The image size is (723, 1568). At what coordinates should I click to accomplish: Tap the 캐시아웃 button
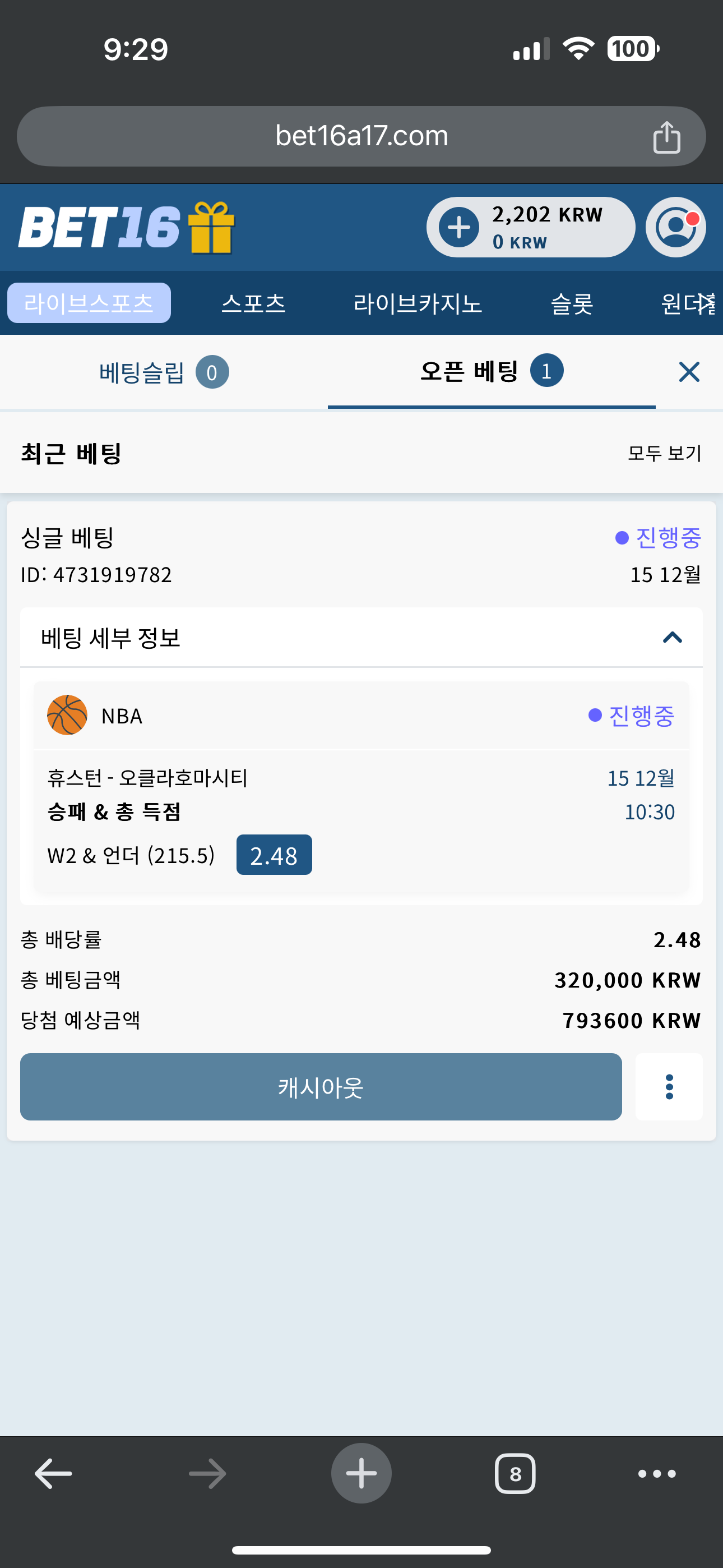(x=321, y=1086)
